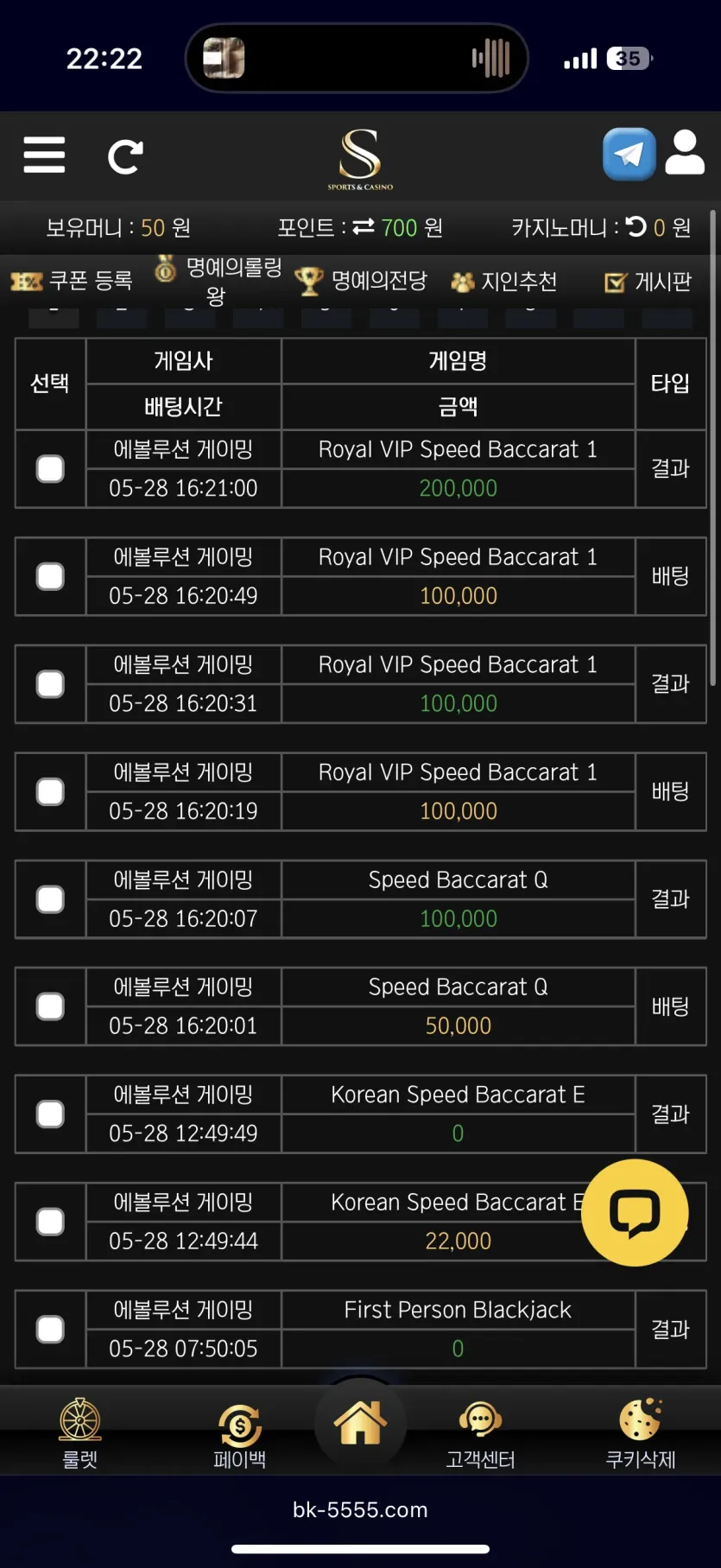This screenshot has height=1568, width=721.
Task: Select the 05-28 16:20:49 bet checkbox
Action: point(50,577)
